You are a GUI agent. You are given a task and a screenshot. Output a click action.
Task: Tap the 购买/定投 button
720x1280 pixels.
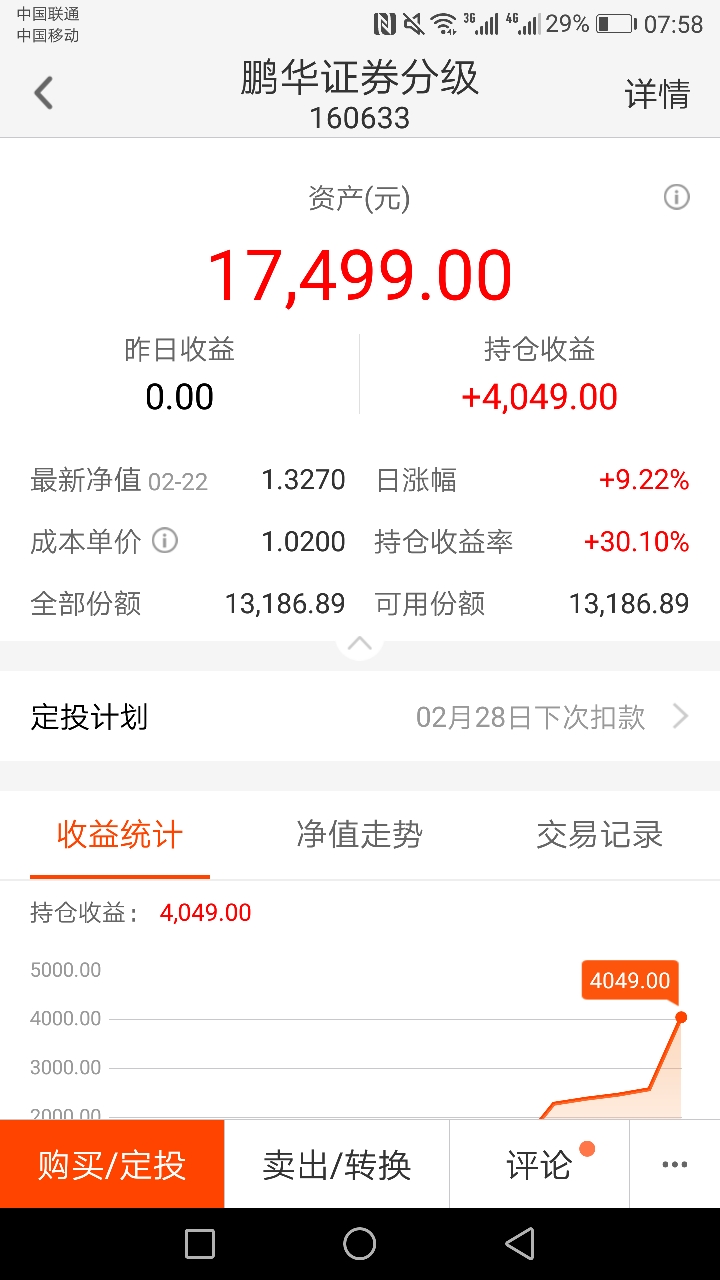[112, 1164]
